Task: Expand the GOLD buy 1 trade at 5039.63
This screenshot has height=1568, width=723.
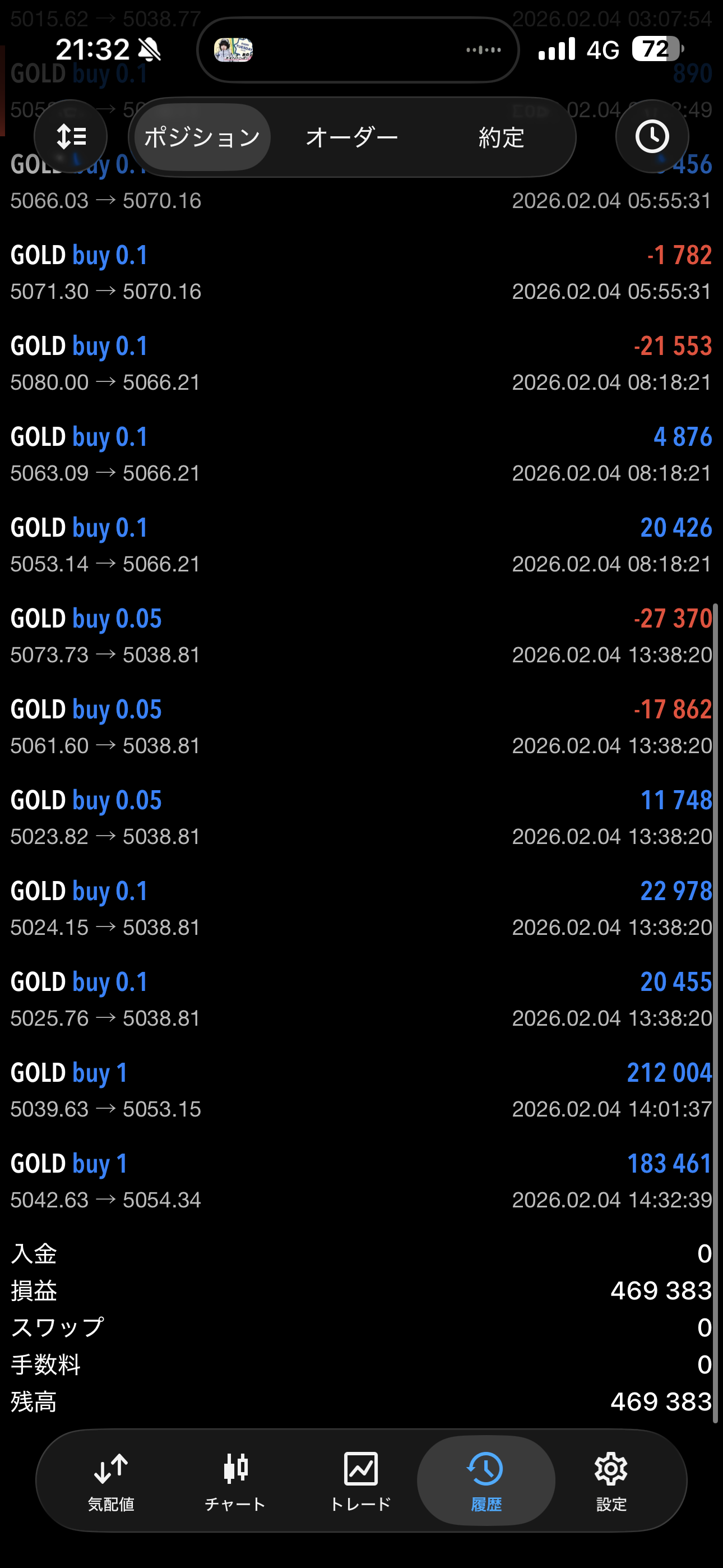Action: [361, 1090]
